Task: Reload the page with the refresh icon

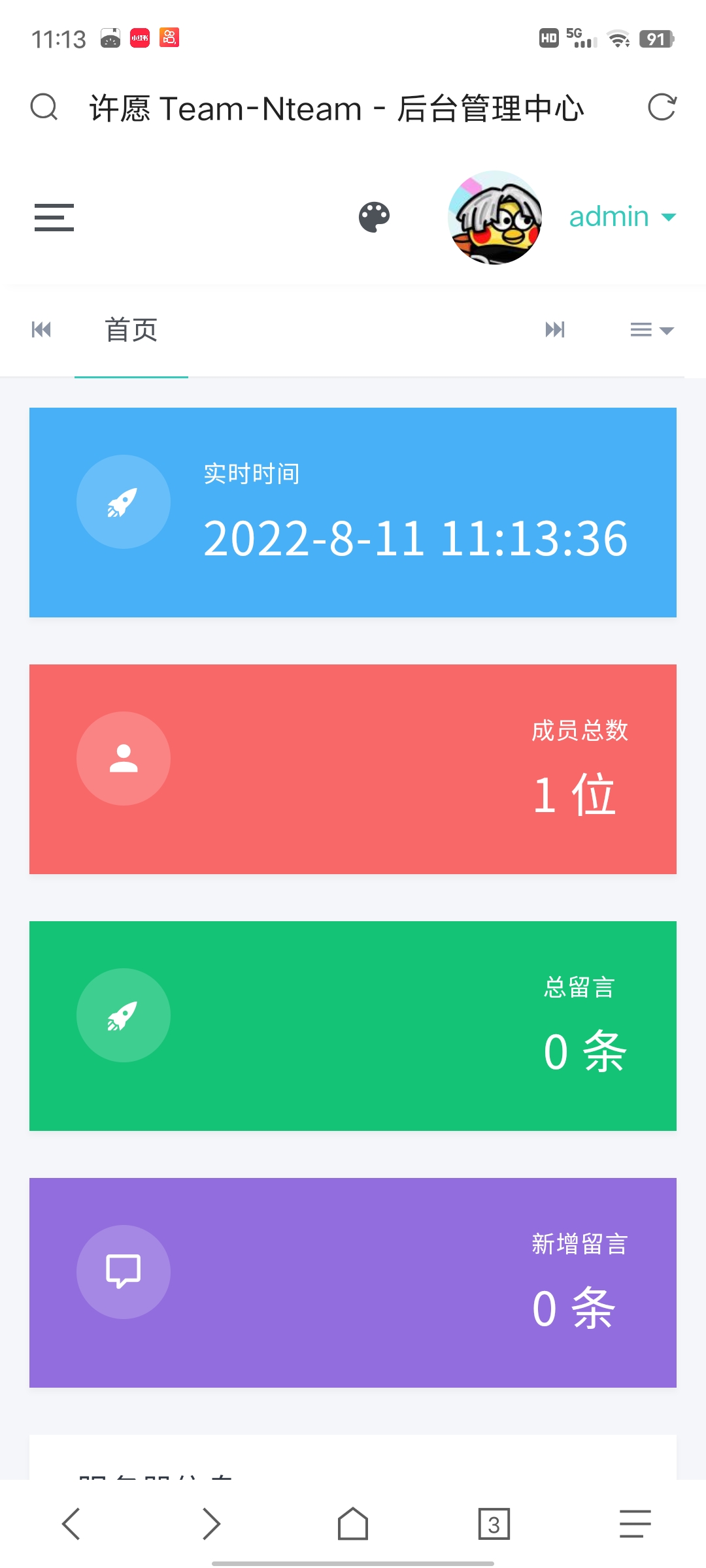Action: (x=662, y=107)
